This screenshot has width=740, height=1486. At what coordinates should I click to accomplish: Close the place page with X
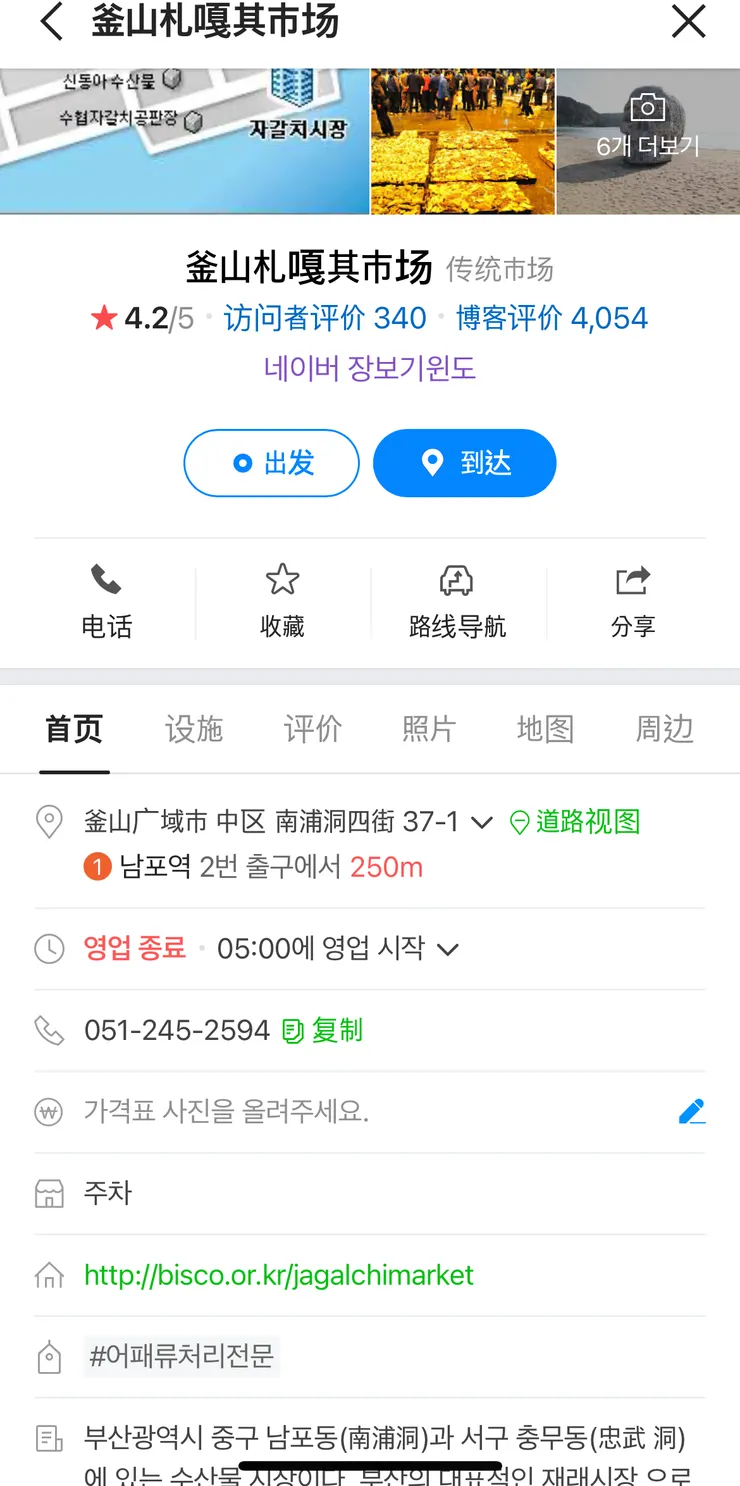click(x=688, y=22)
